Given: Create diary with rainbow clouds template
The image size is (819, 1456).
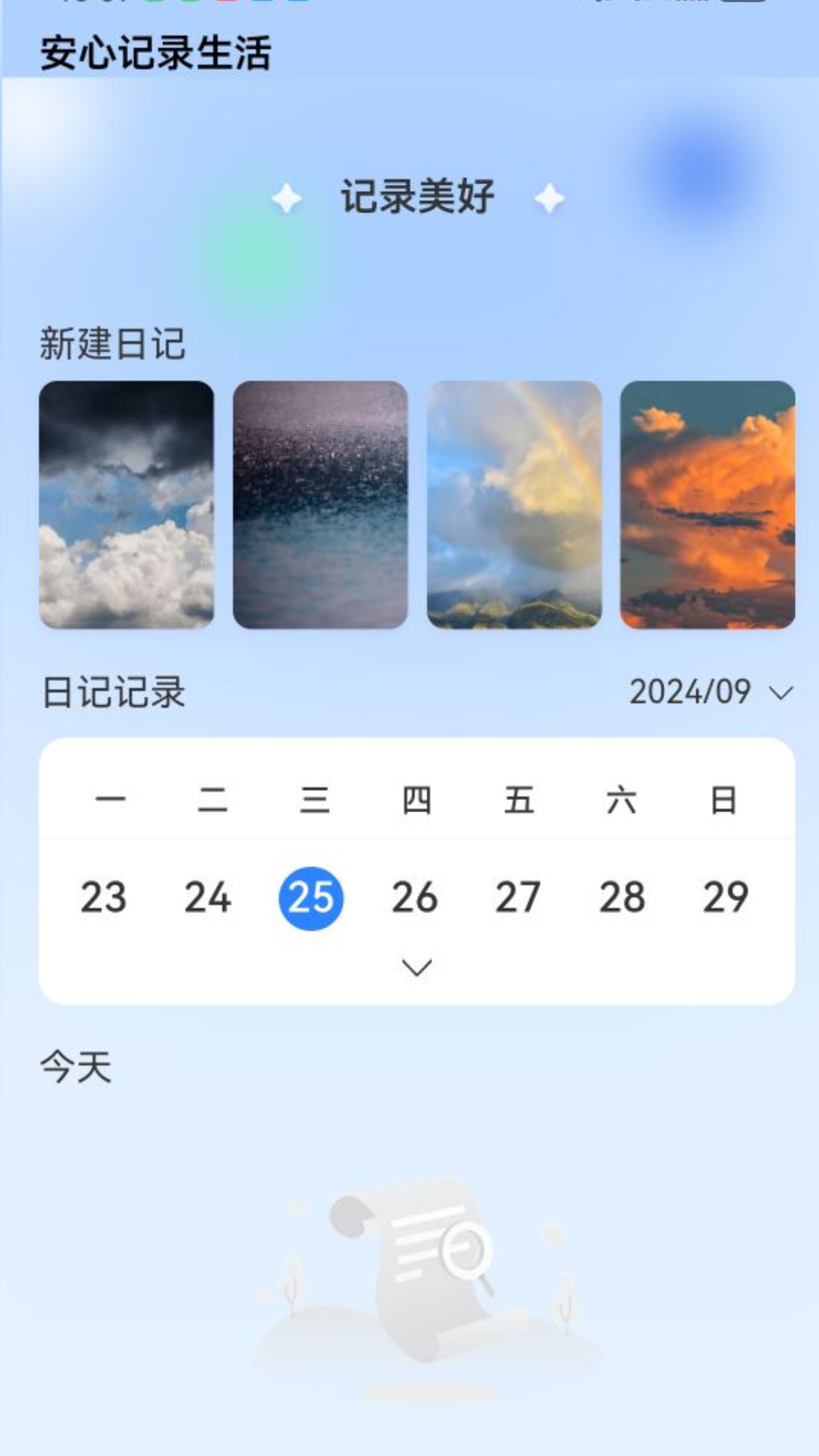Looking at the screenshot, I should [x=514, y=504].
